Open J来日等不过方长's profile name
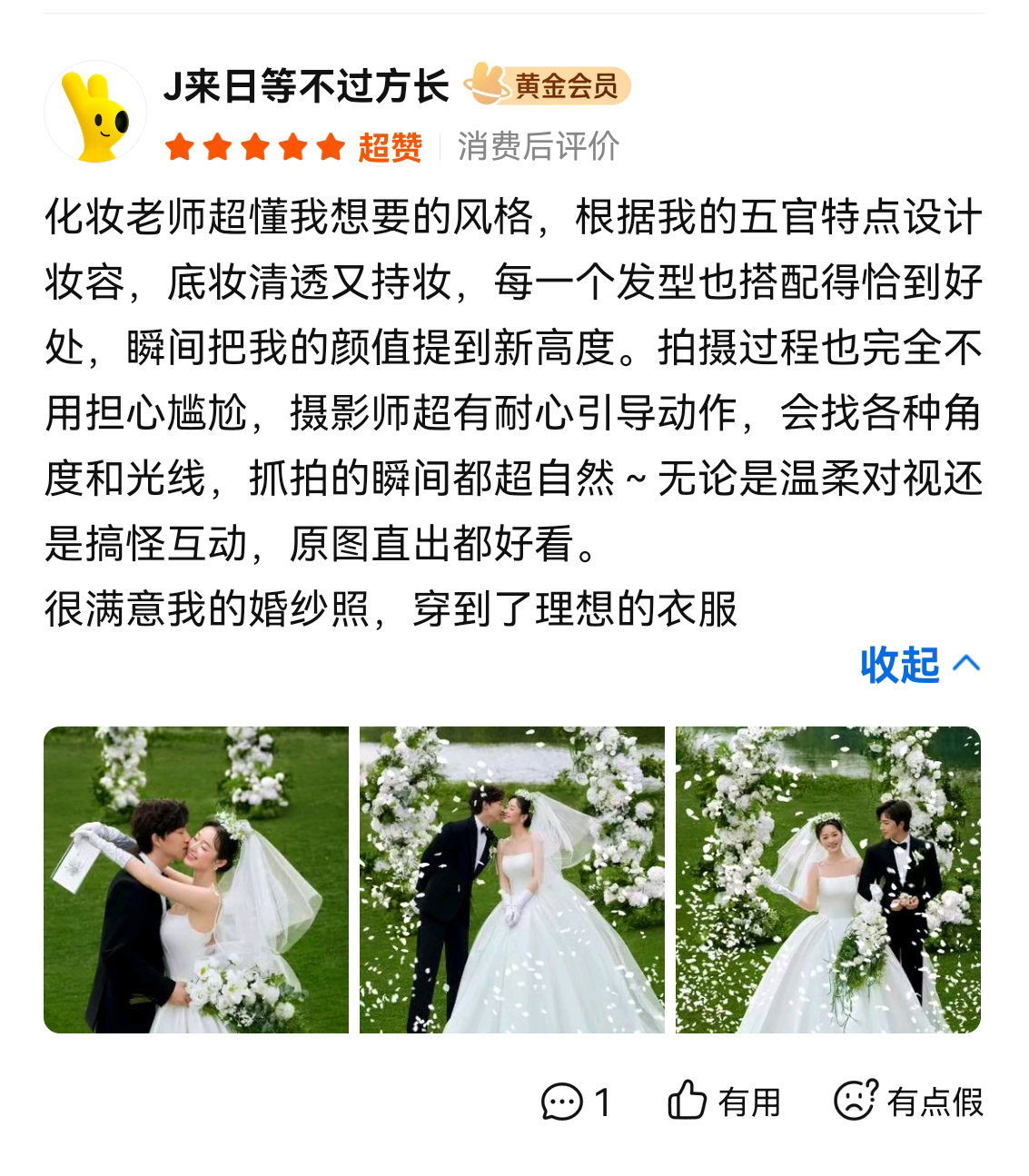The image size is (1029, 1176). [306, 87]
